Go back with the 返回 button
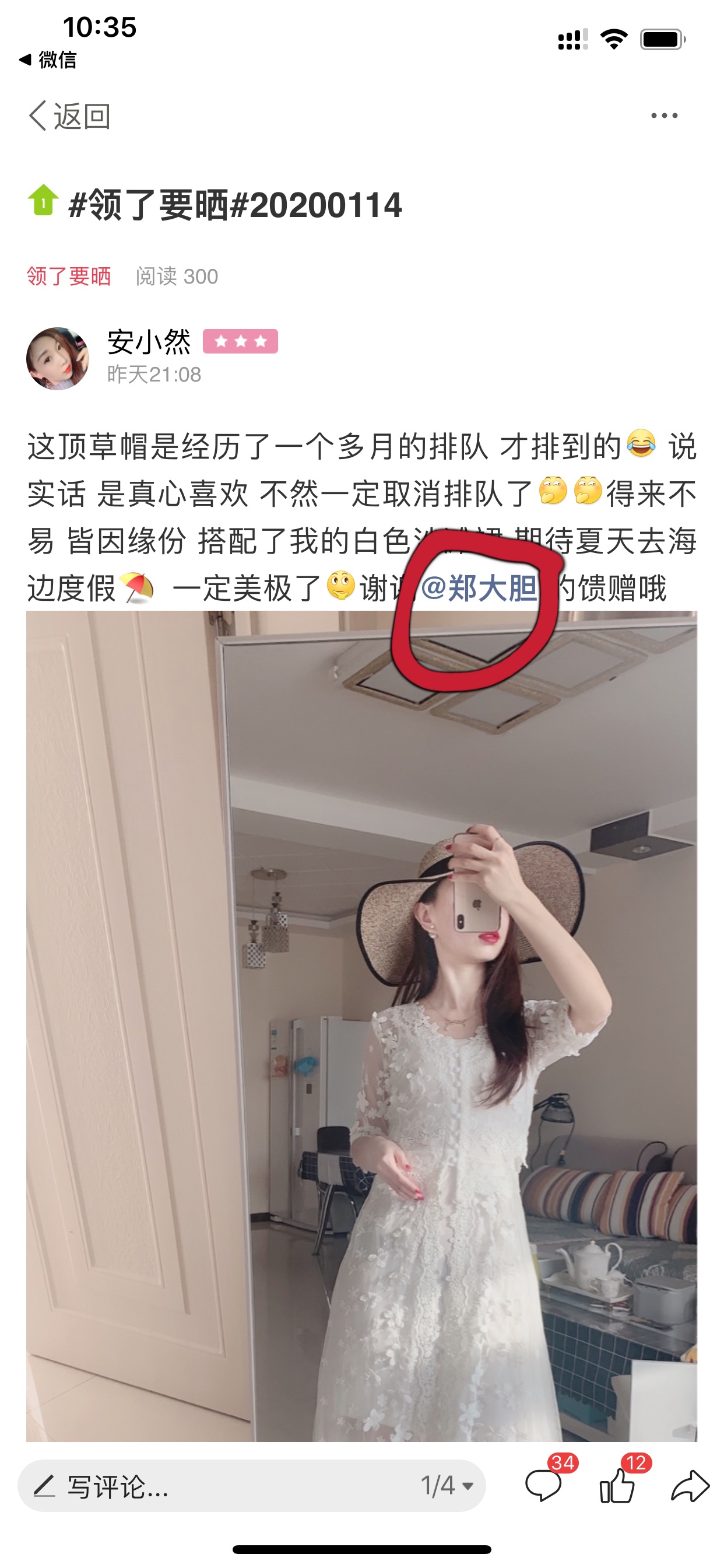 [69, 116]
